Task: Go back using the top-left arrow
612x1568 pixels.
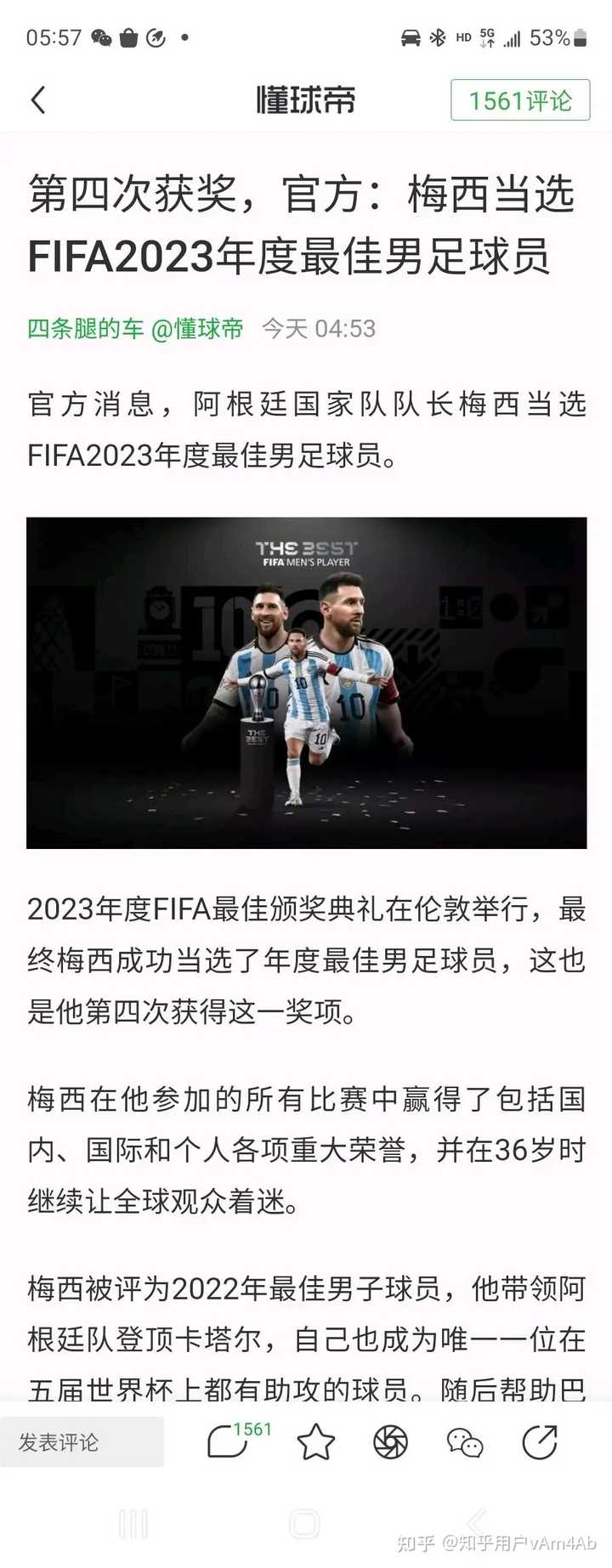Action: (38, 100)
